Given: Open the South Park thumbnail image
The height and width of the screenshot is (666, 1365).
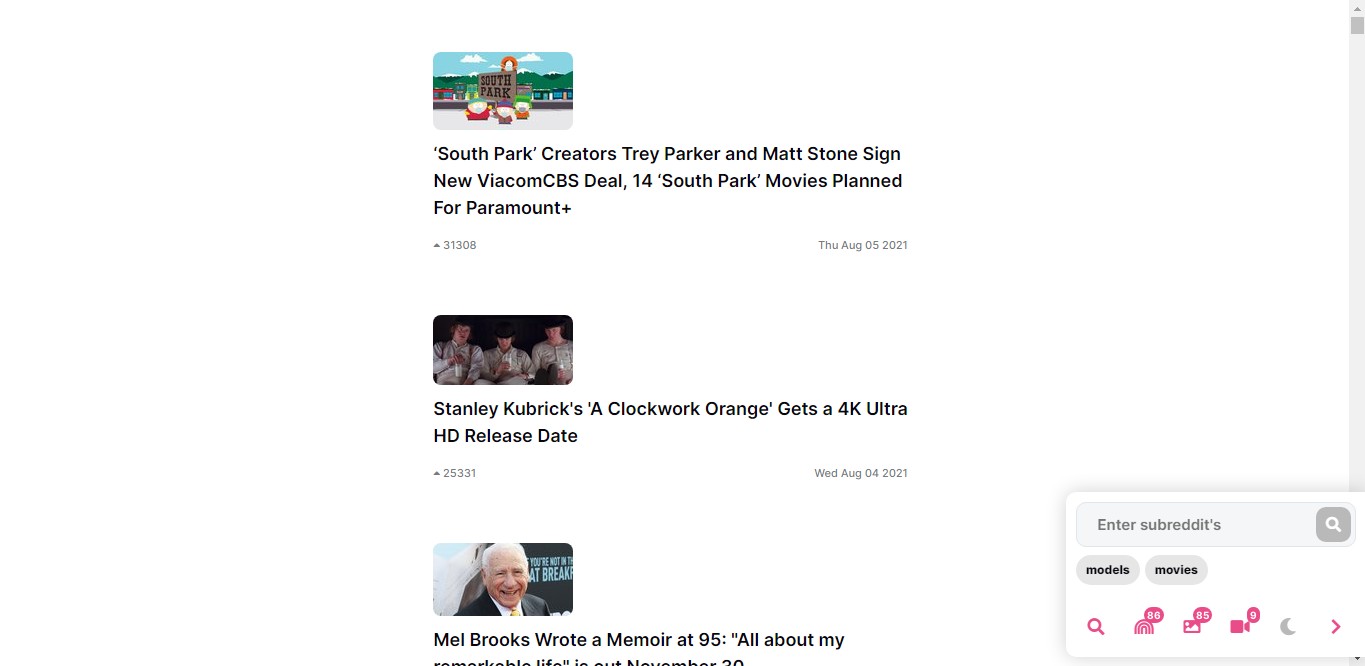Looking at the screenshot, I should (503, 91).
